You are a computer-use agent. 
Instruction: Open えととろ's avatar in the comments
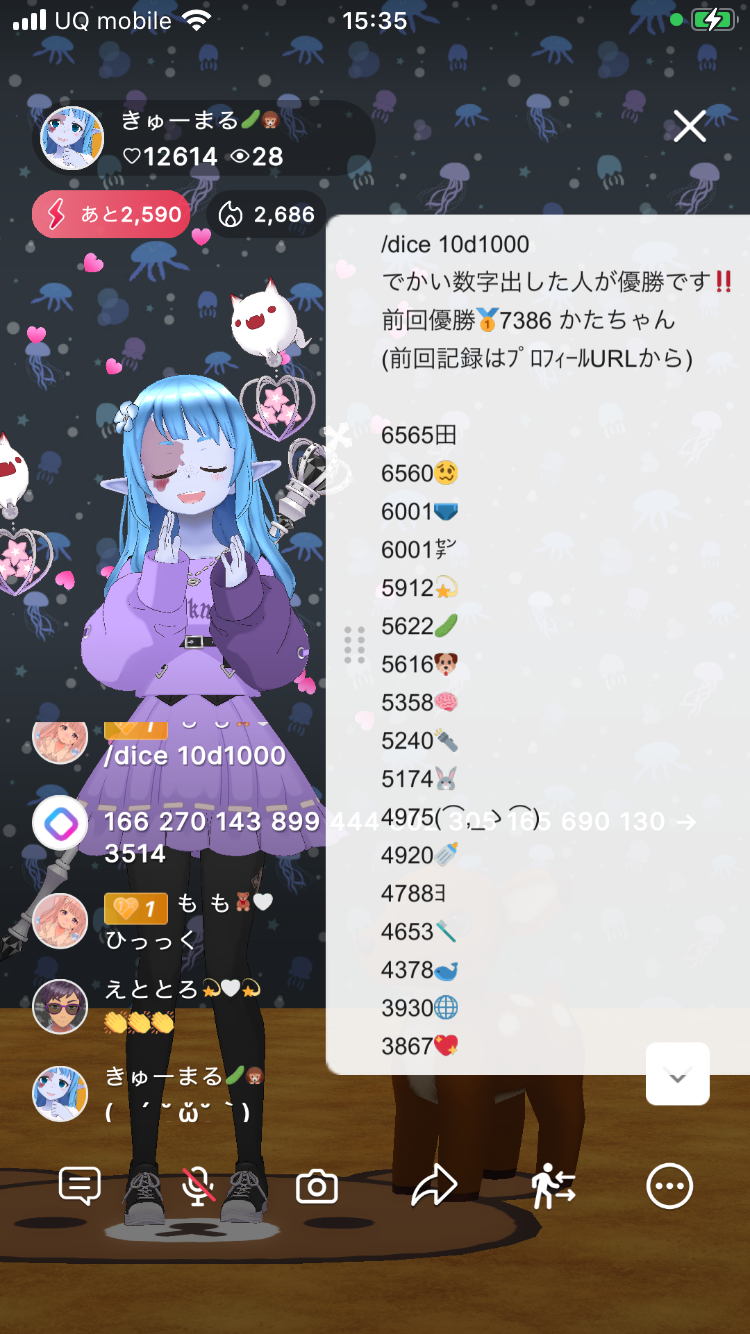(x=60, y=1006)
